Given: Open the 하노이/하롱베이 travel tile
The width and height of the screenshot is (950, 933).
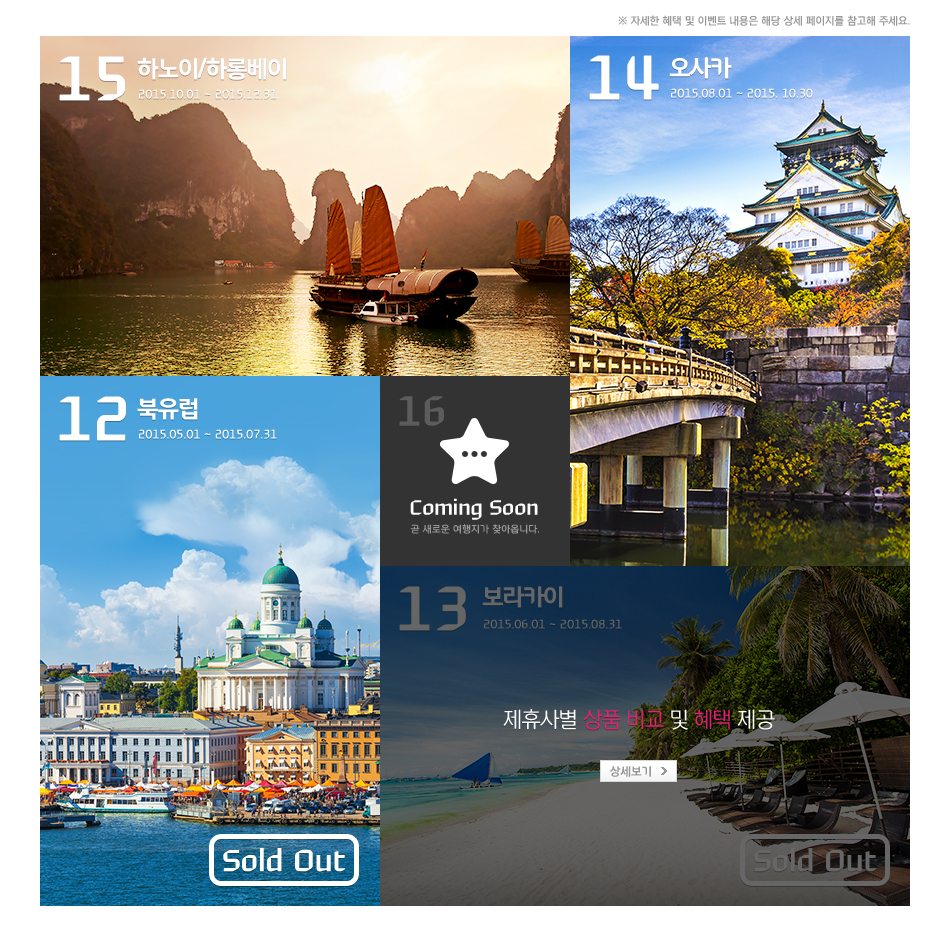Looking at the screenshot, I should pos(305,206).
